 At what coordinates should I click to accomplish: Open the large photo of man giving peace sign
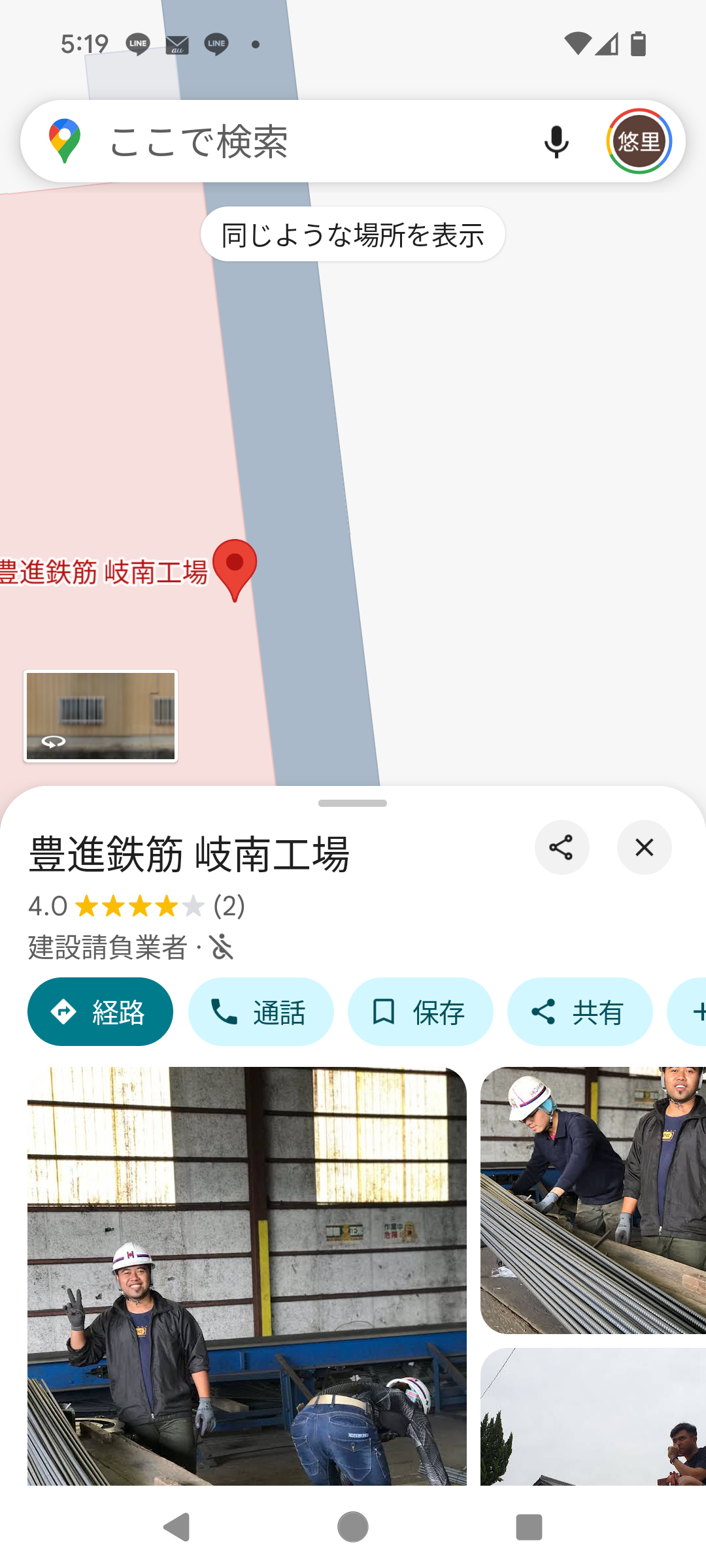tap(247, 1276)
